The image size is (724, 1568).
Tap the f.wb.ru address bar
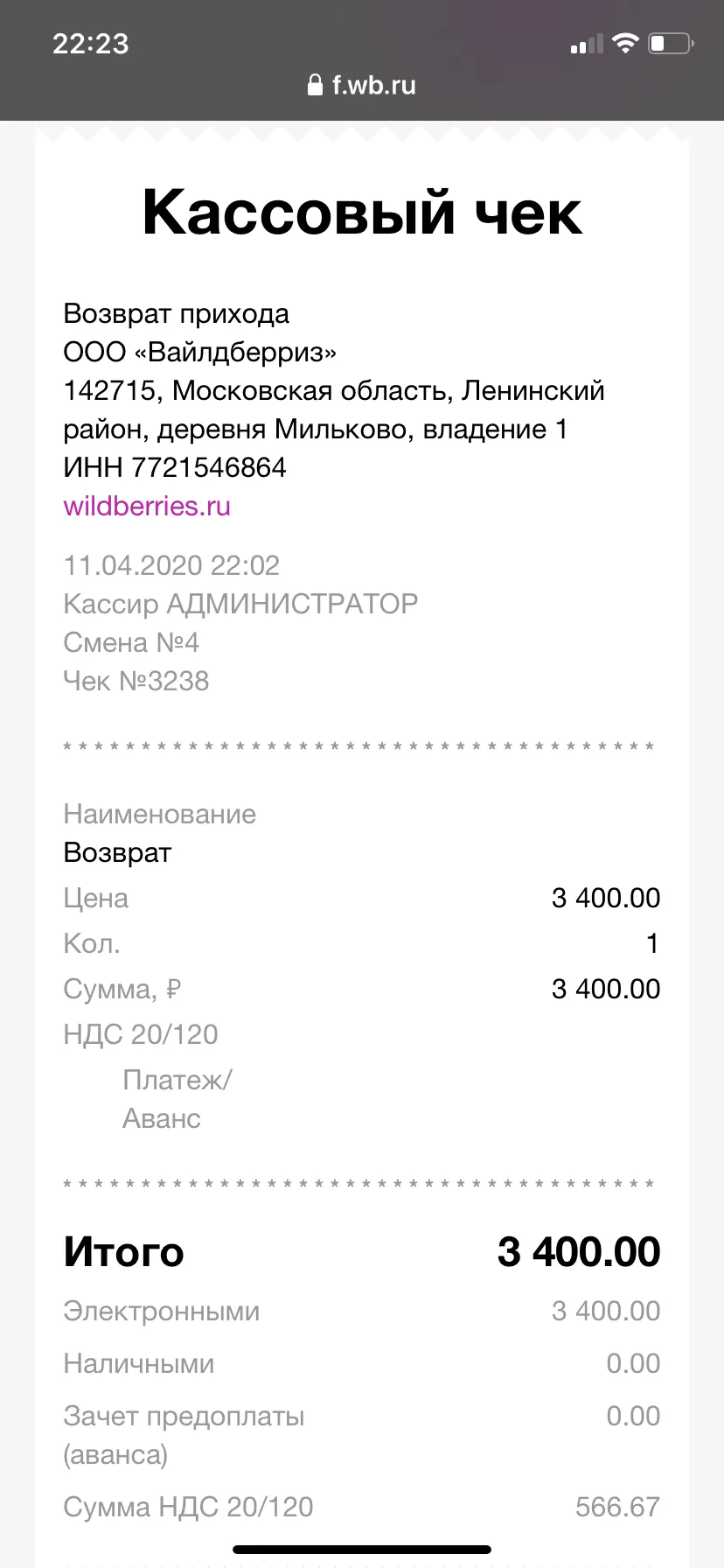pyautogui.click(x=362, y=85)
